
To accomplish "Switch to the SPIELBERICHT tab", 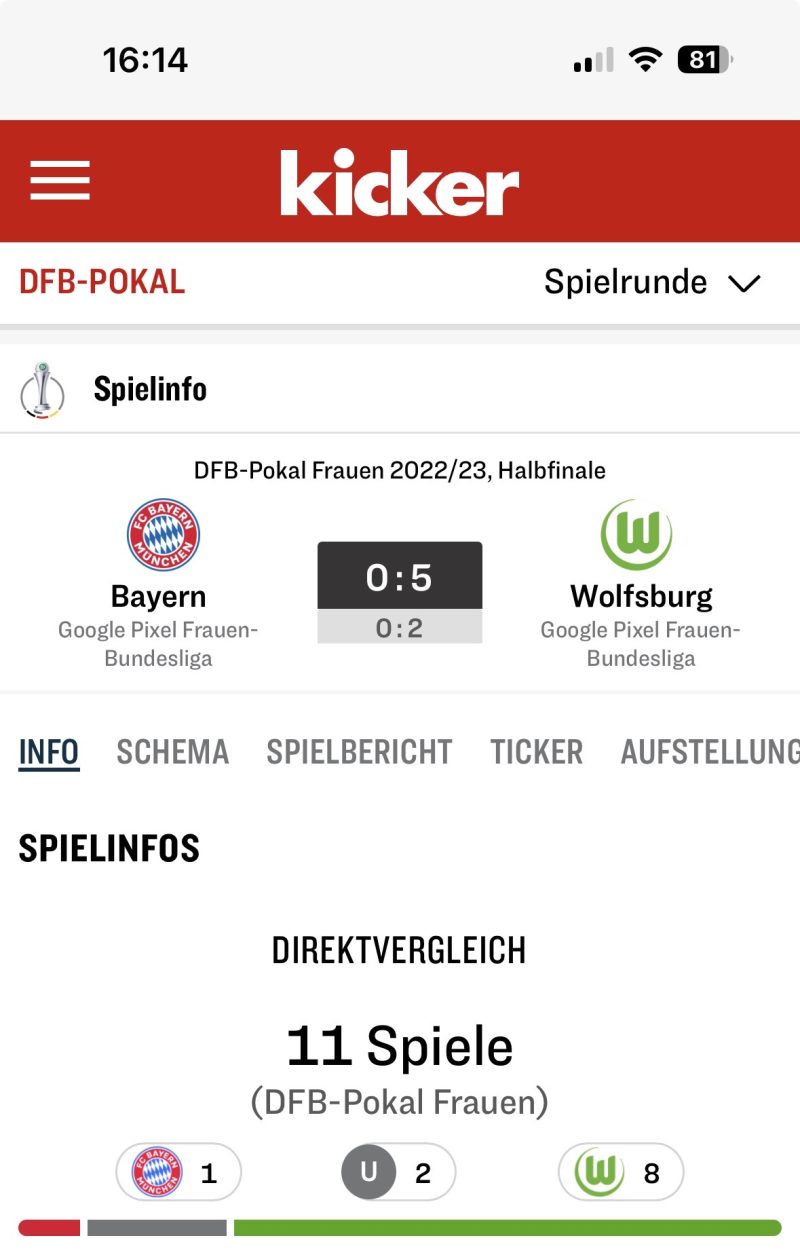I will (x=359, y=752).
